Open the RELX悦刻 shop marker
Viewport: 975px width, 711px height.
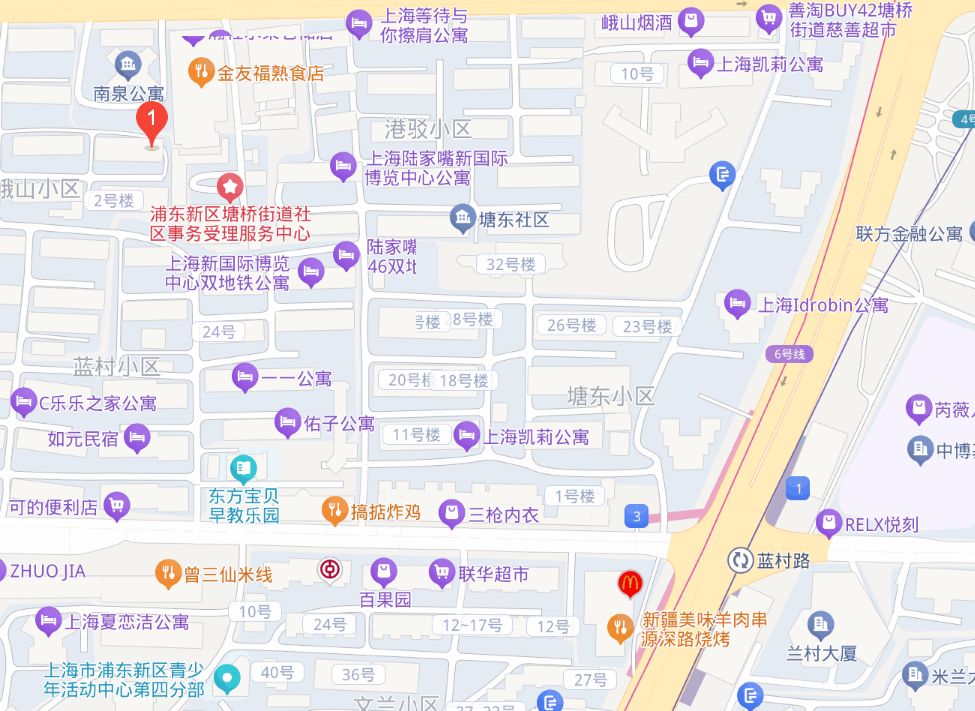(828, 522)
